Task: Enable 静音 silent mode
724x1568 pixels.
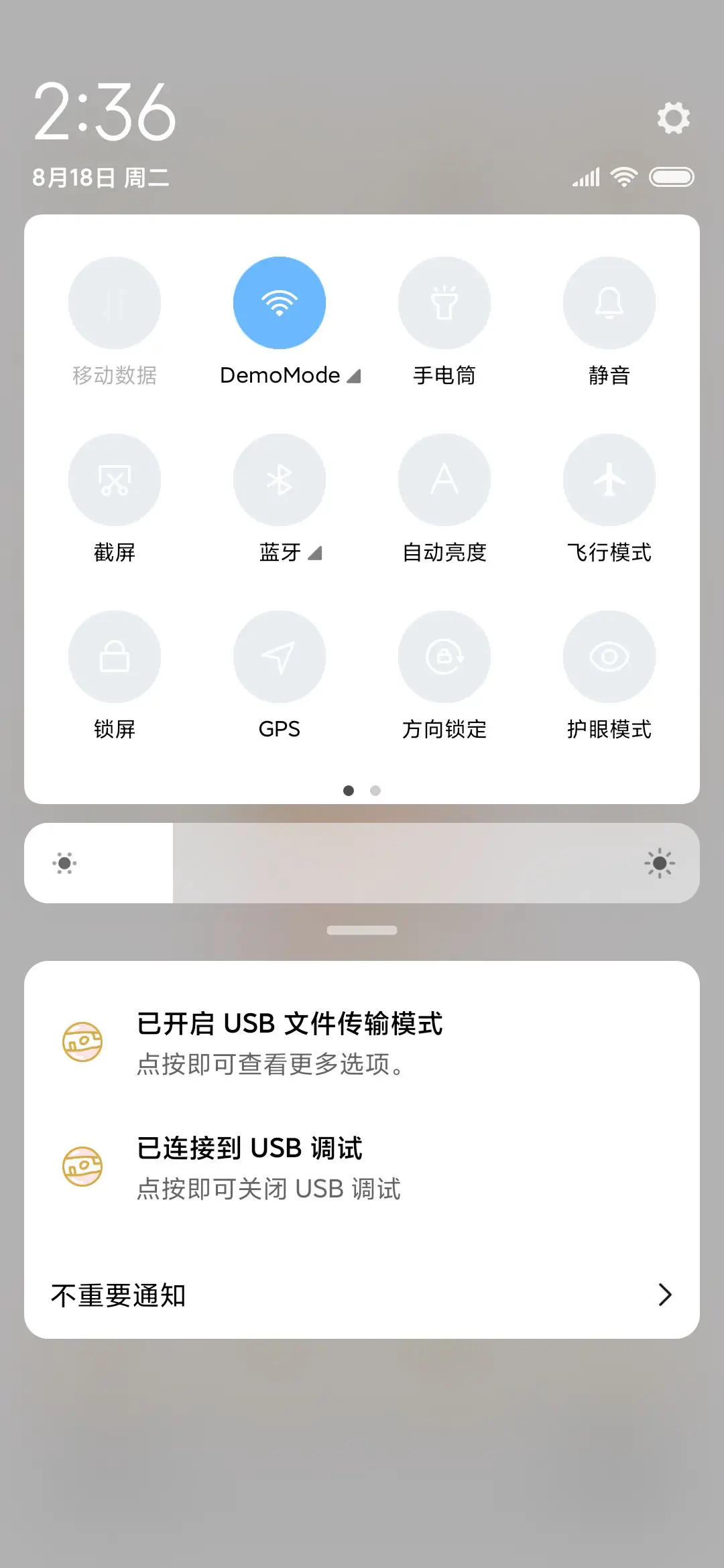Action: [609, 303]
